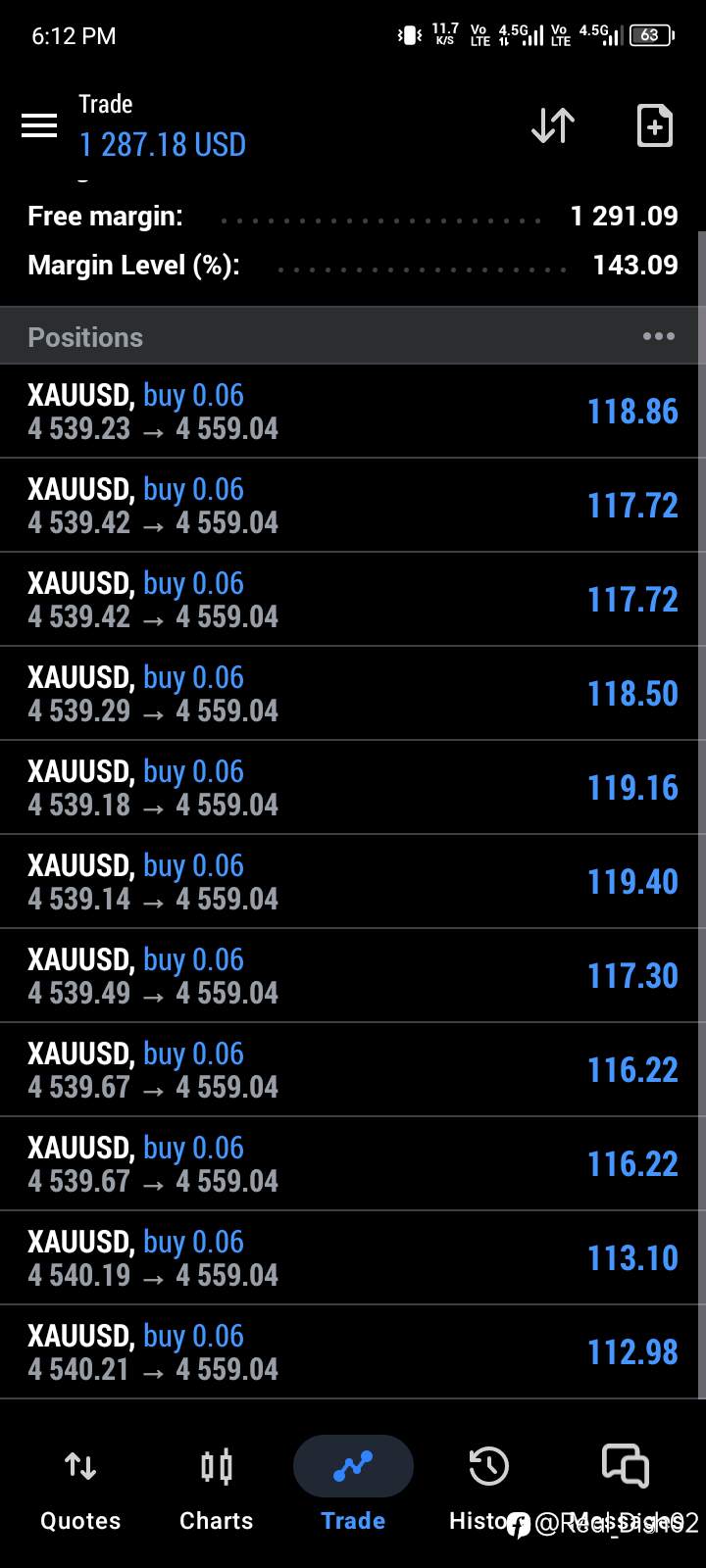Screen dimensions: 706x1568
Task: Open the XAUUSD position with profit 119.40
Action: click(353, 882)
